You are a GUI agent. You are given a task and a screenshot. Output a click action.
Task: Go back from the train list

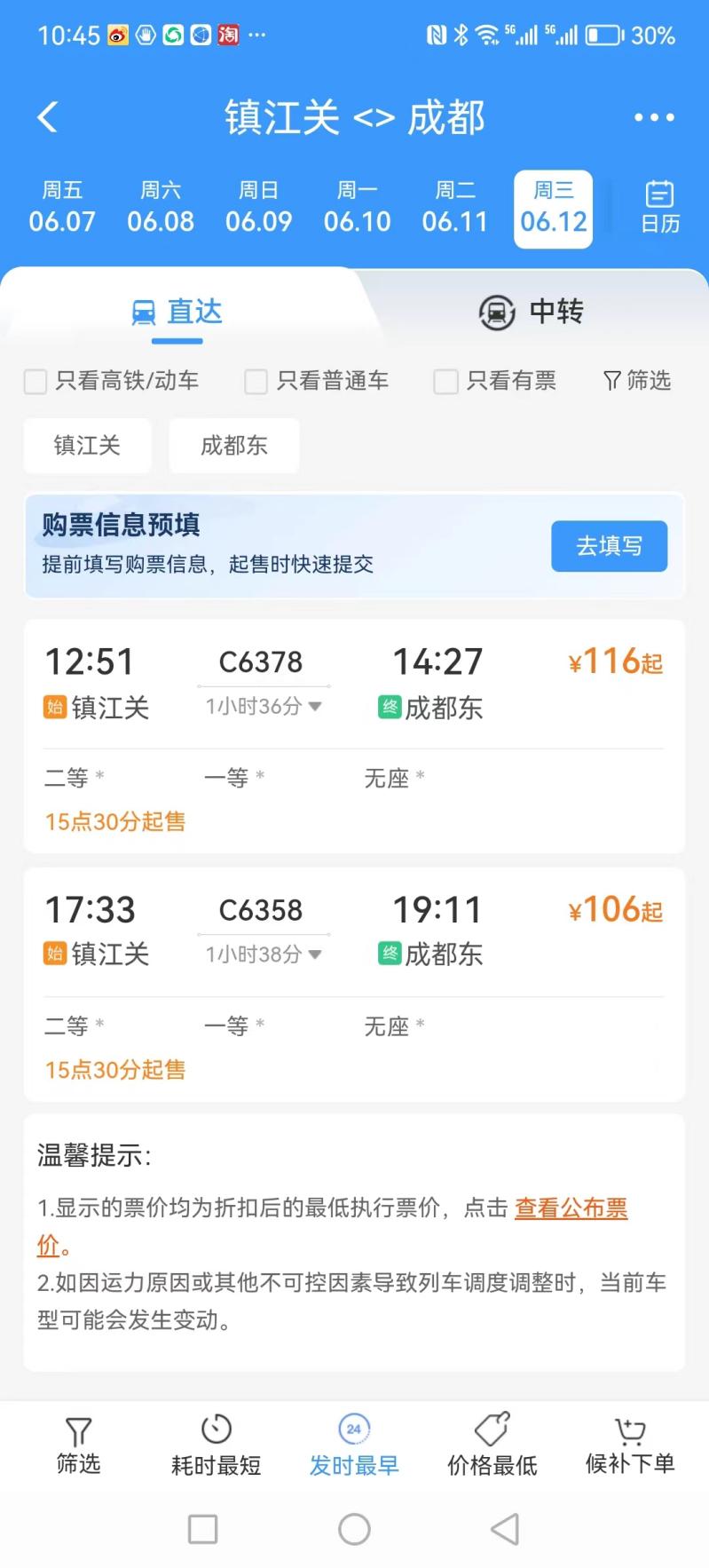coord(48,117)
